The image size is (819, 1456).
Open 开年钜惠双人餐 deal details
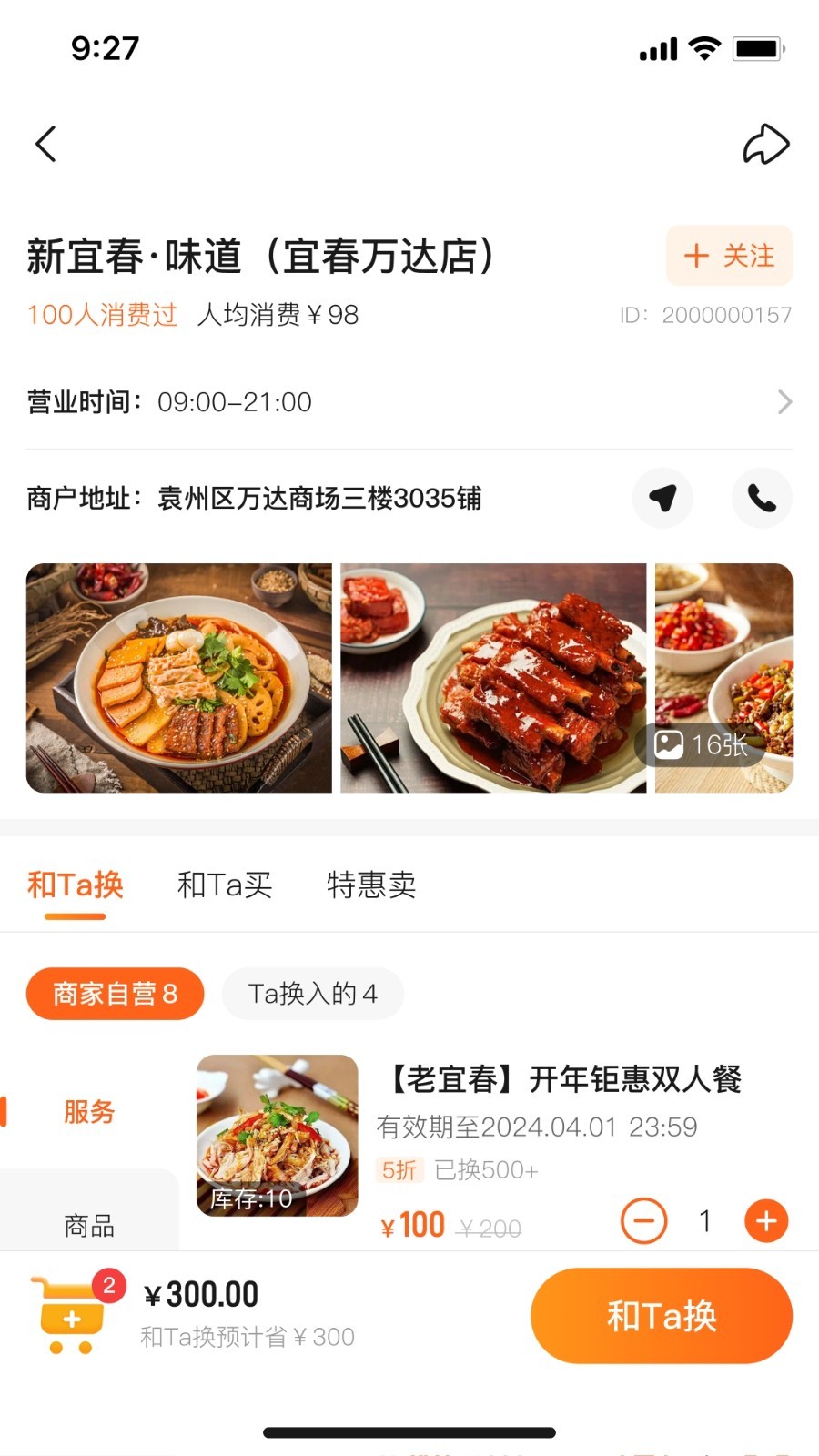(564, 1080)
